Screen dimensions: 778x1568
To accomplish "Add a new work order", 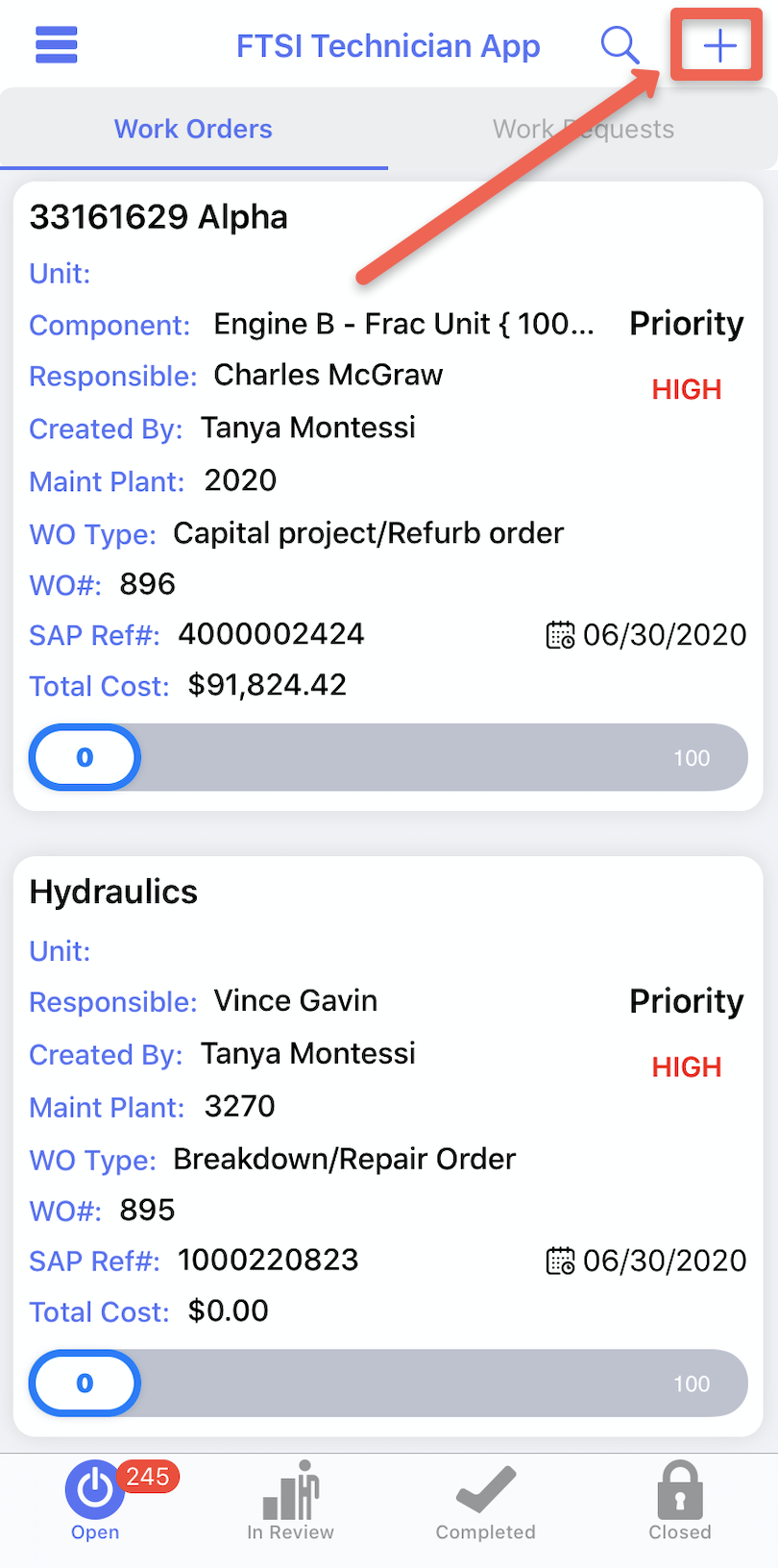I will pos(718,45).
